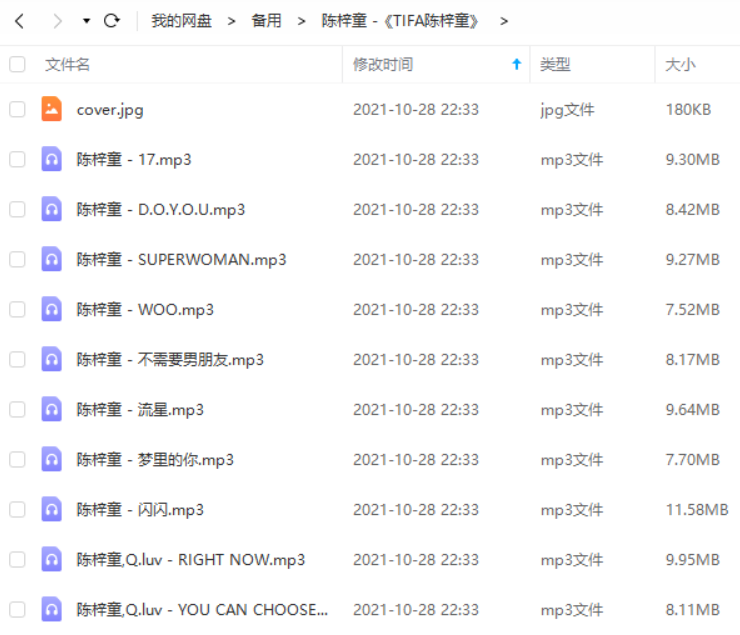The image size is (740, 635).
Task: Refresh the file list
Action: click(112, 20)
